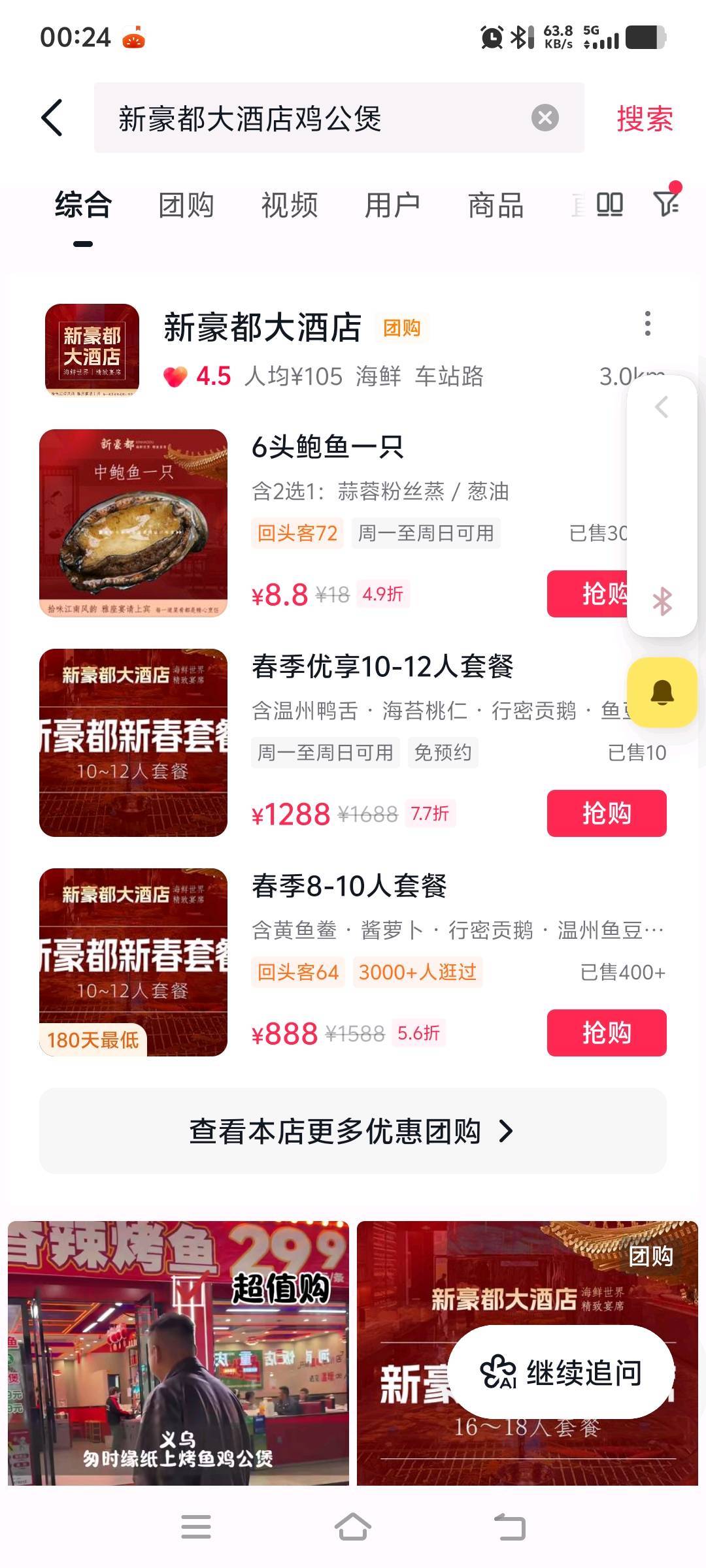The height and width of the screenshot is (1568, 706).
Task: Open overflow menu for 新豪都大酒店
Action: pyautogui.click(x=647, y=324)
